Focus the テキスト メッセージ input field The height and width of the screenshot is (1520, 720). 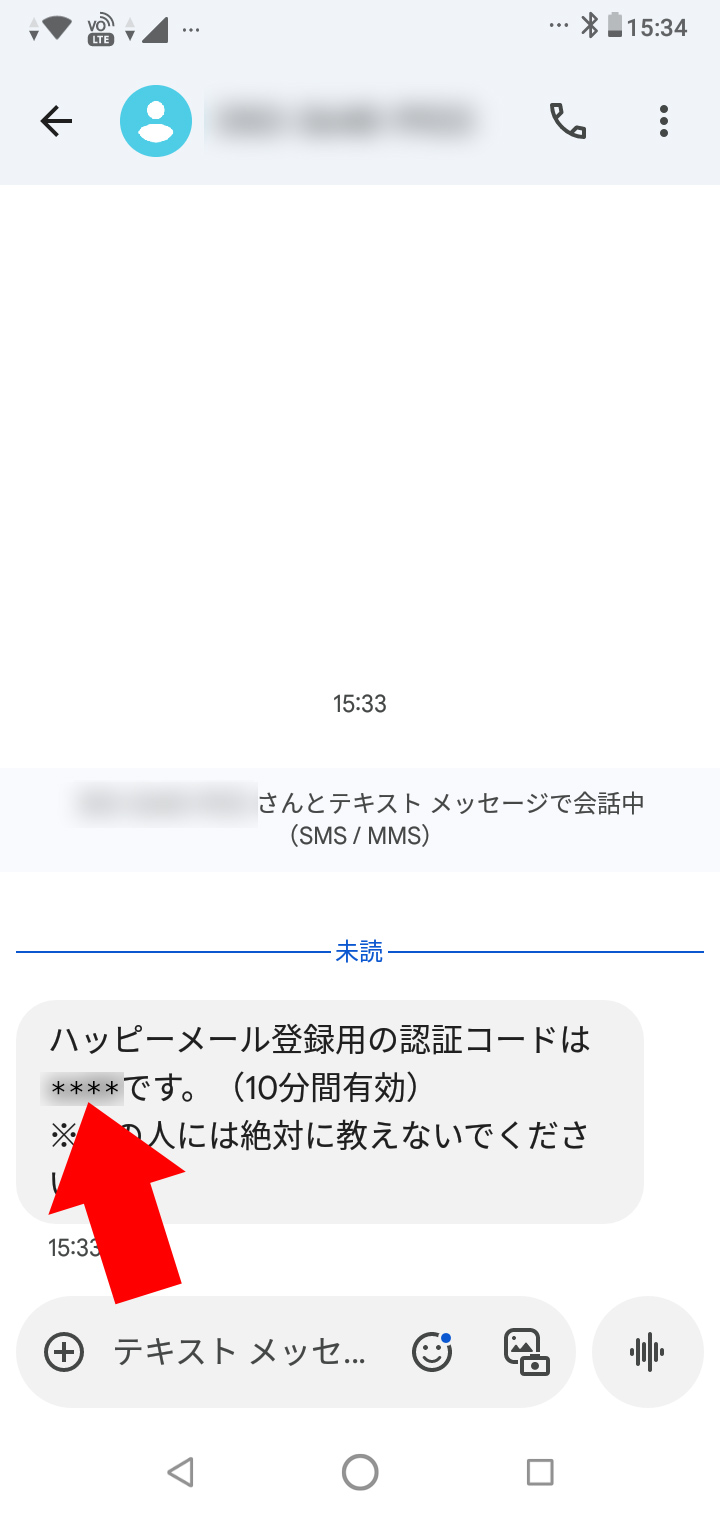[240, 1352]
